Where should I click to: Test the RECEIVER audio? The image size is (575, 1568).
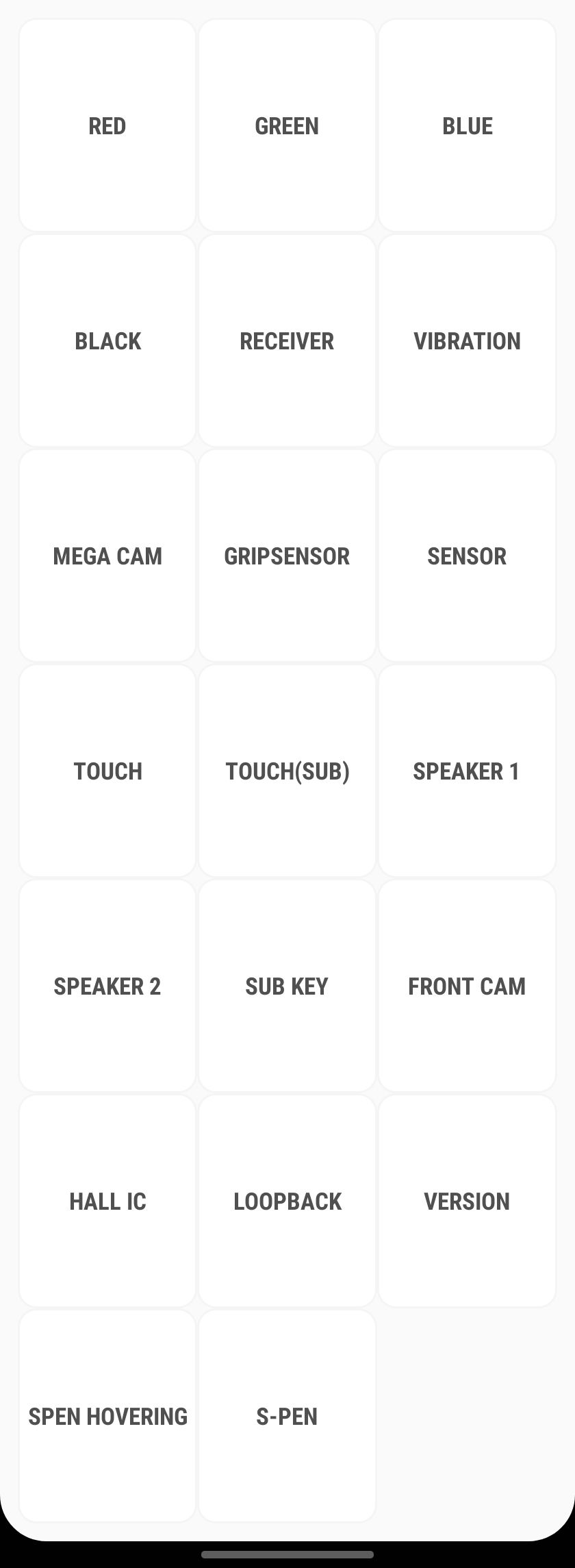click(x=287, y=340)
